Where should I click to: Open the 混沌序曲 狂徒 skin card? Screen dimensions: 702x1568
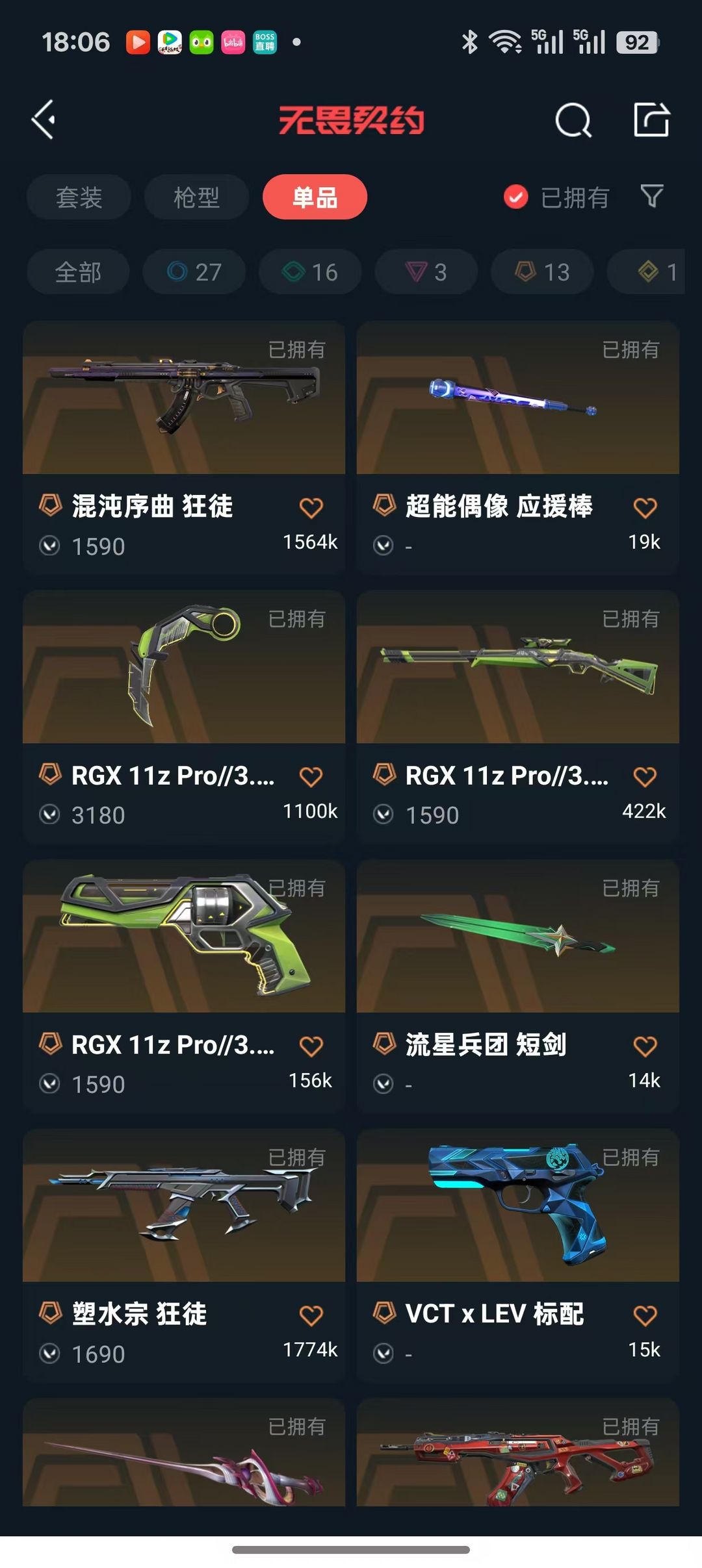[x=184, y=448]
